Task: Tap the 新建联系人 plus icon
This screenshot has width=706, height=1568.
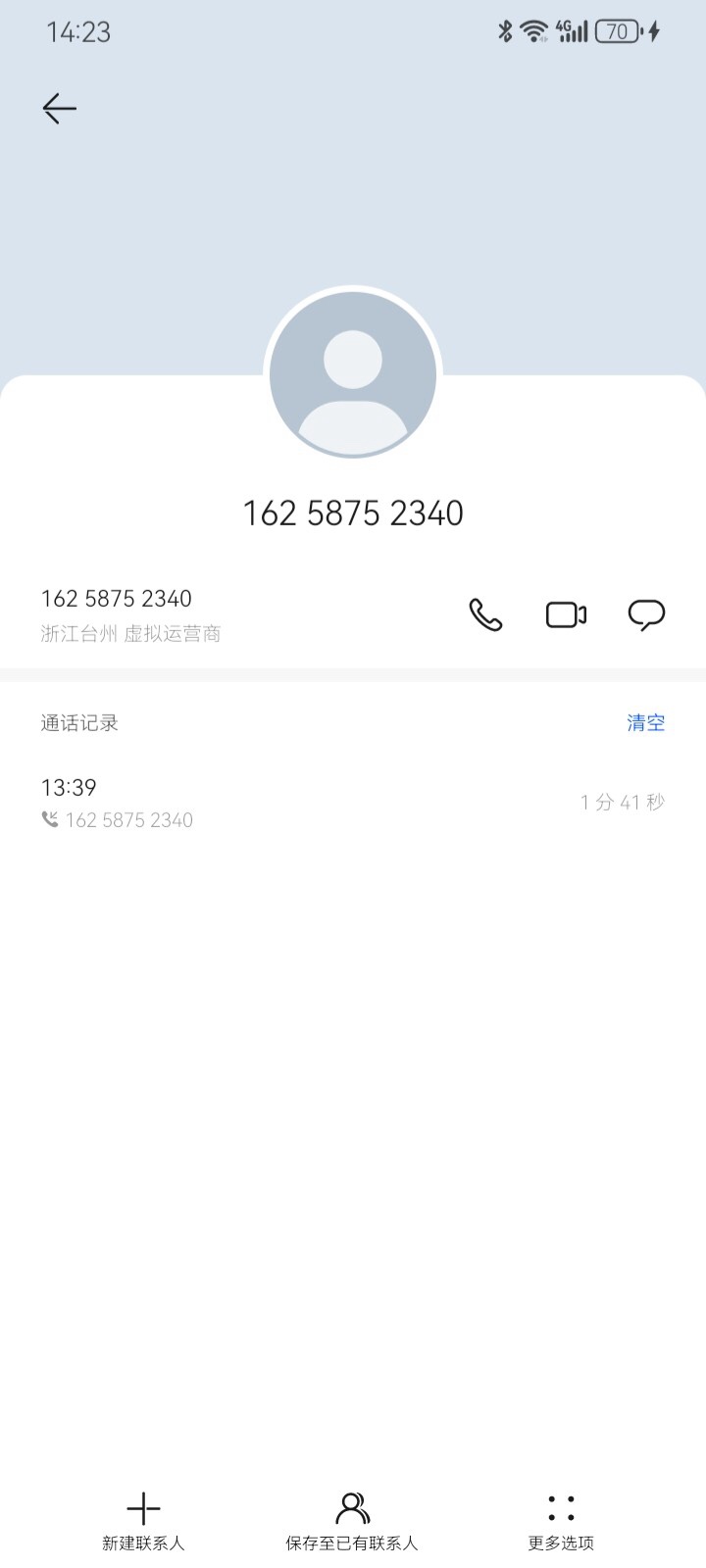Action: coord(143,1507)
